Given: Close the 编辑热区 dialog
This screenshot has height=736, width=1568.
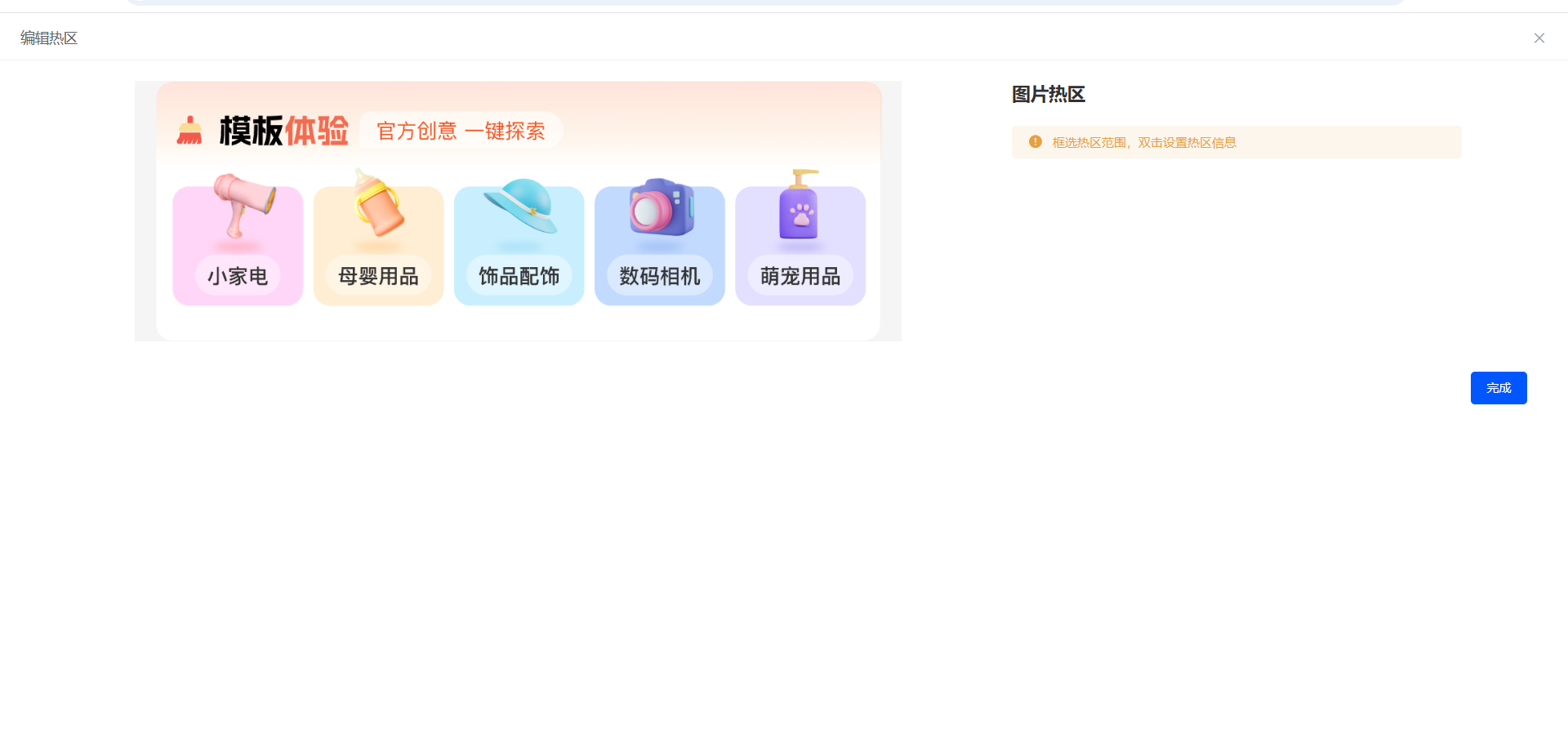Looking at the screenshot, I should pyautogui.click(x=1539, y=38).
